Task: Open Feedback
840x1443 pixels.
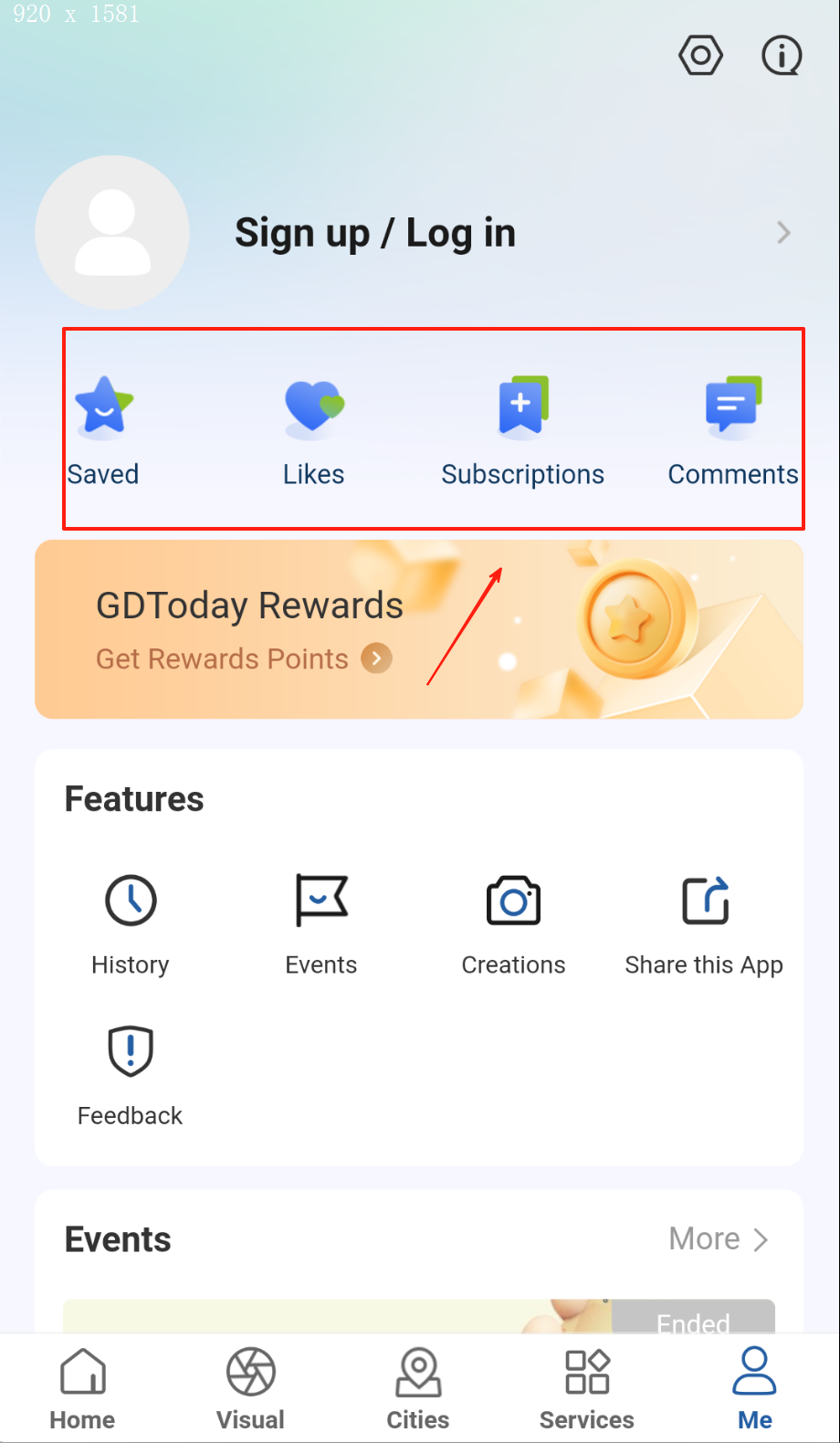Action: click(131, 1074)
